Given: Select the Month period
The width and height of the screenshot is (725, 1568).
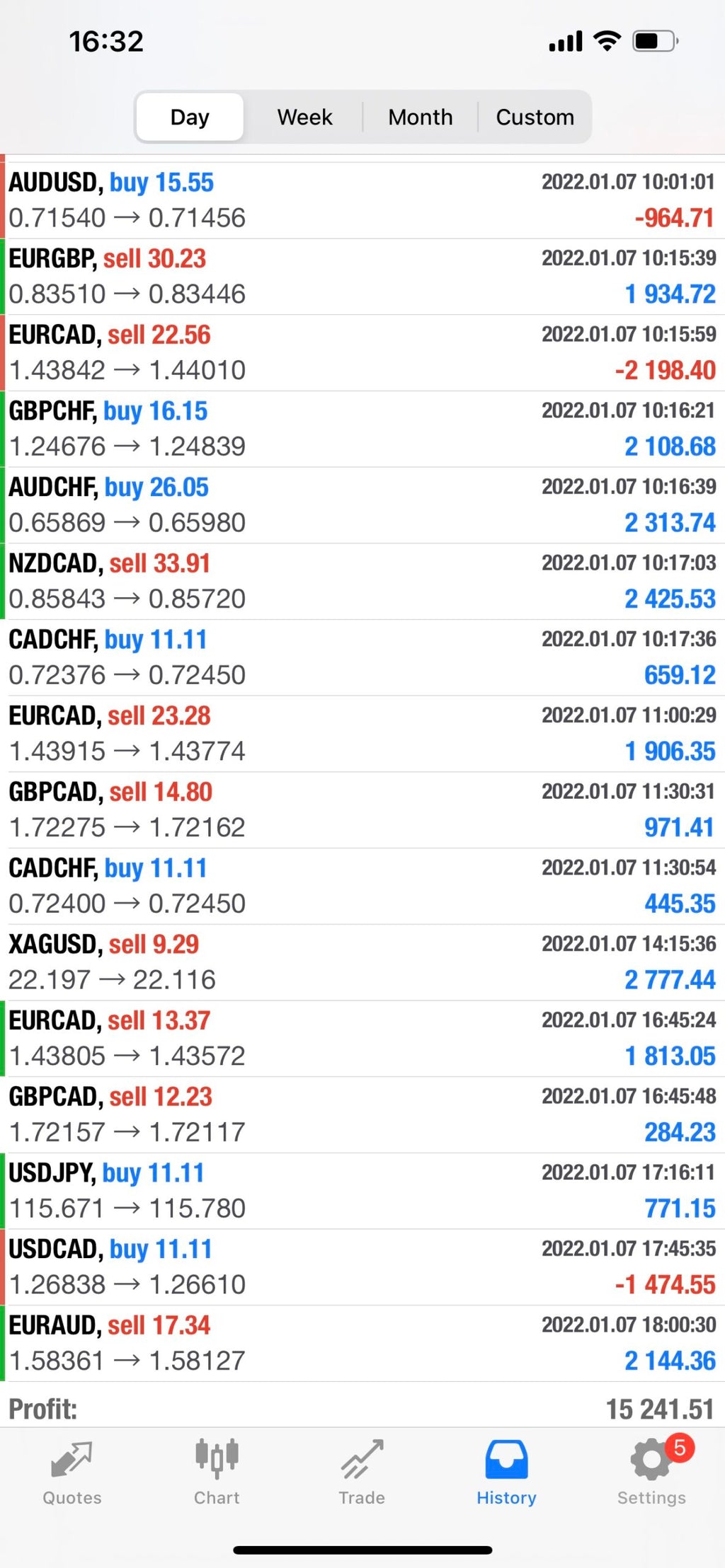Looking at the screenshot, I should 421,117.
